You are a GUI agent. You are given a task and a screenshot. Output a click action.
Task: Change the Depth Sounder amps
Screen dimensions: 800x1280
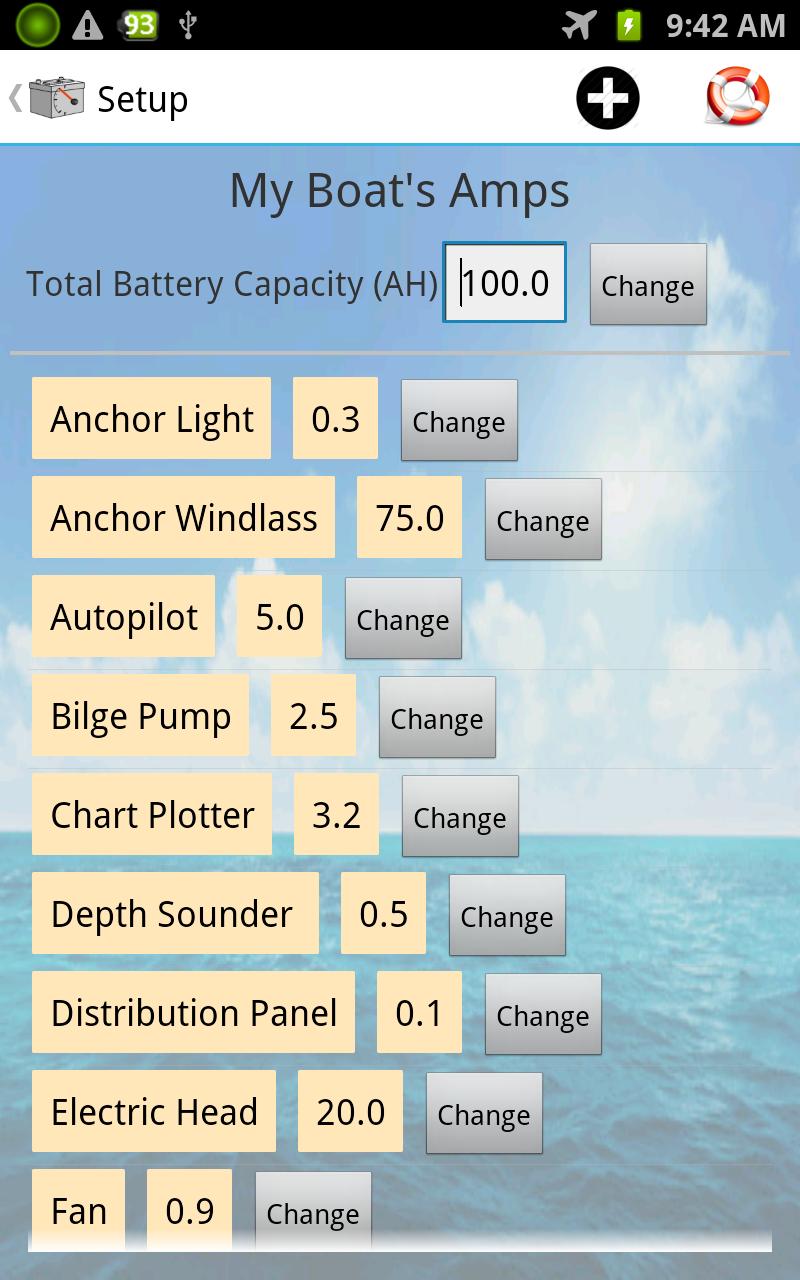(506, 915)
